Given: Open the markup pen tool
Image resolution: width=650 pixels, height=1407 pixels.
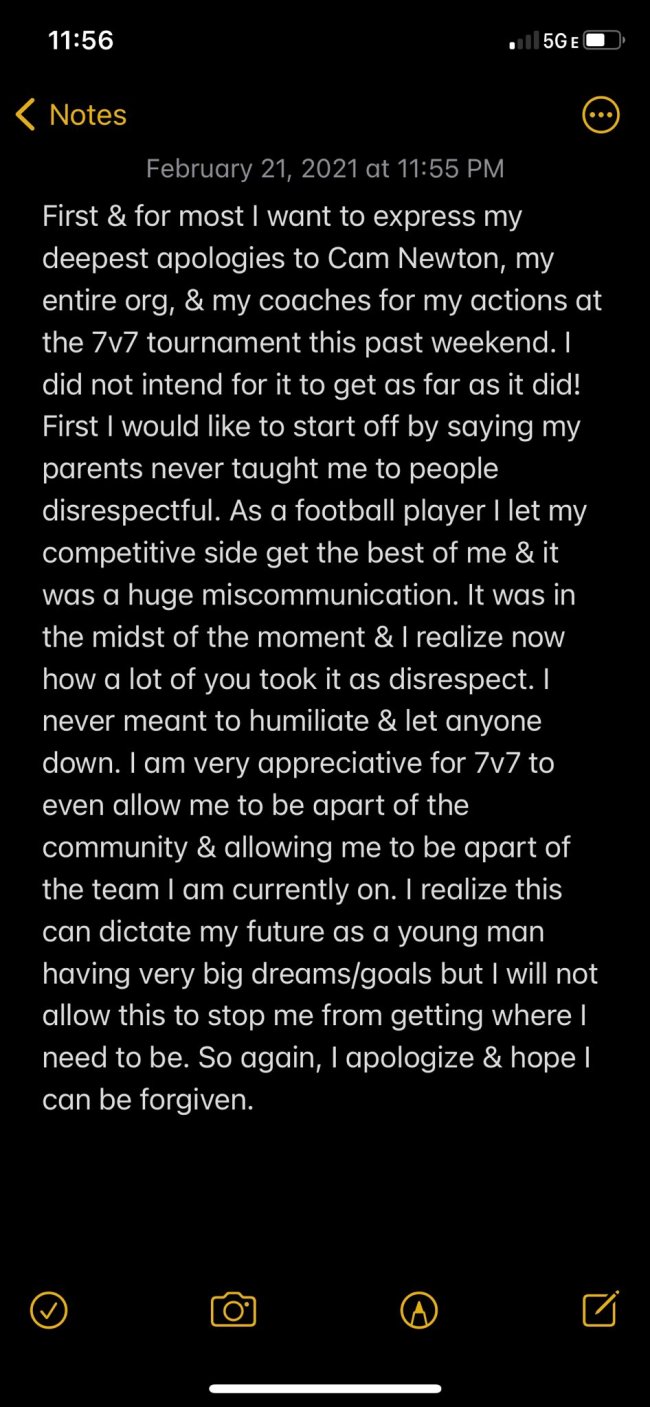Looking at the screenshot, I should (x=418, y=1309).
